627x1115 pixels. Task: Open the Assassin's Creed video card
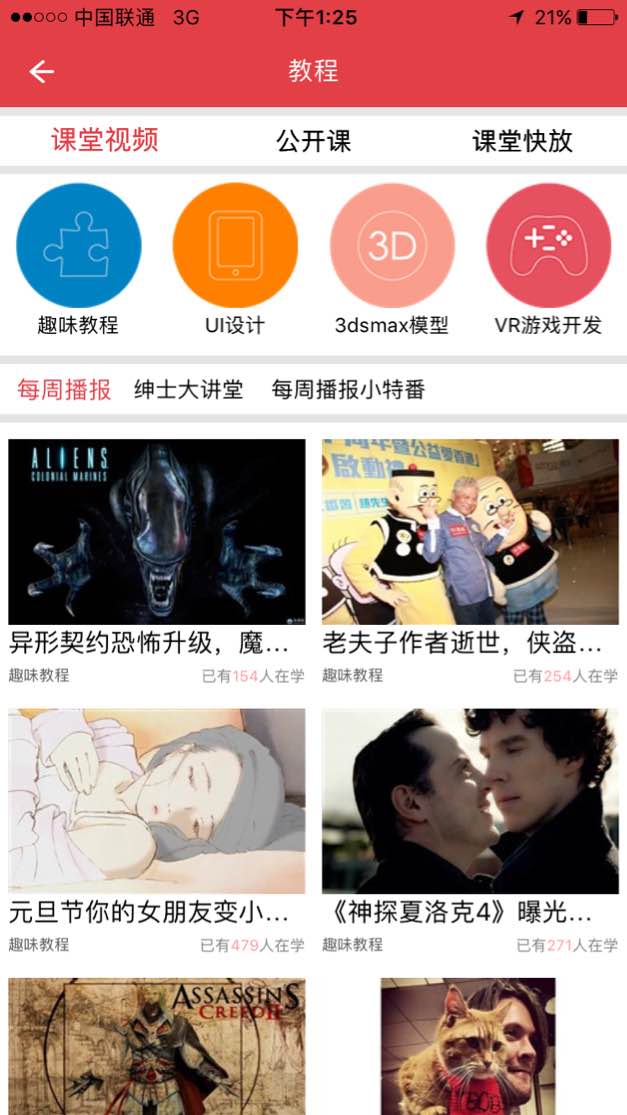click(x=157, y=1046)
